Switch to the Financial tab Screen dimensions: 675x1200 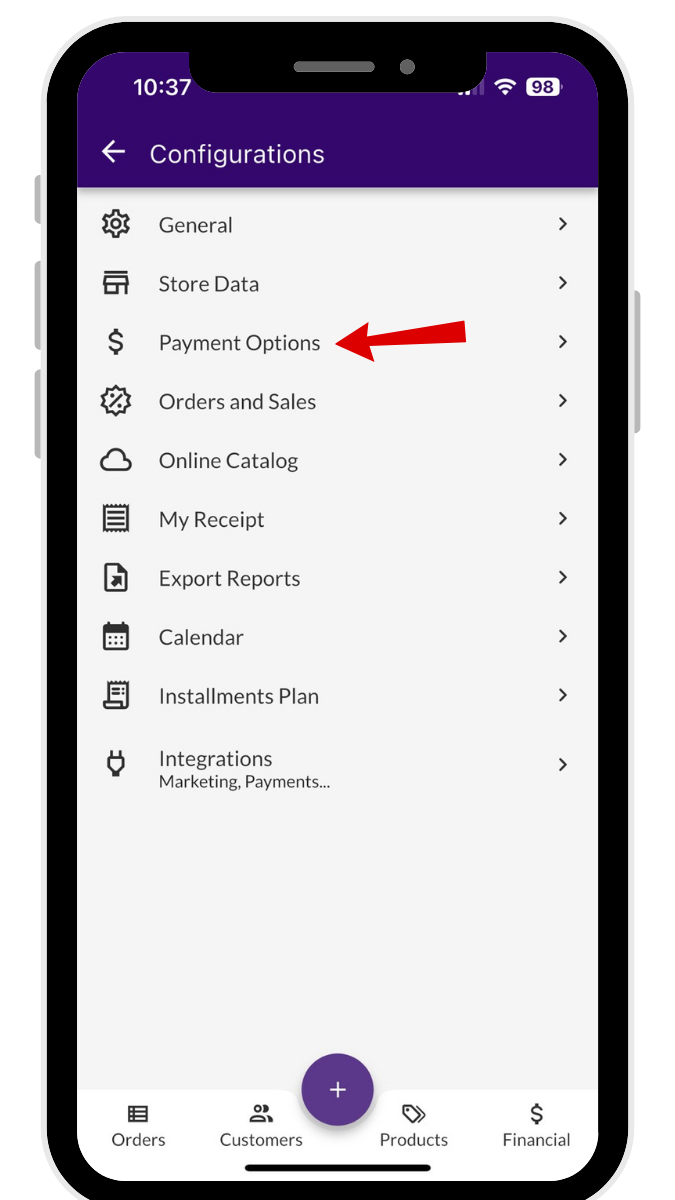tap(536, 1126)
